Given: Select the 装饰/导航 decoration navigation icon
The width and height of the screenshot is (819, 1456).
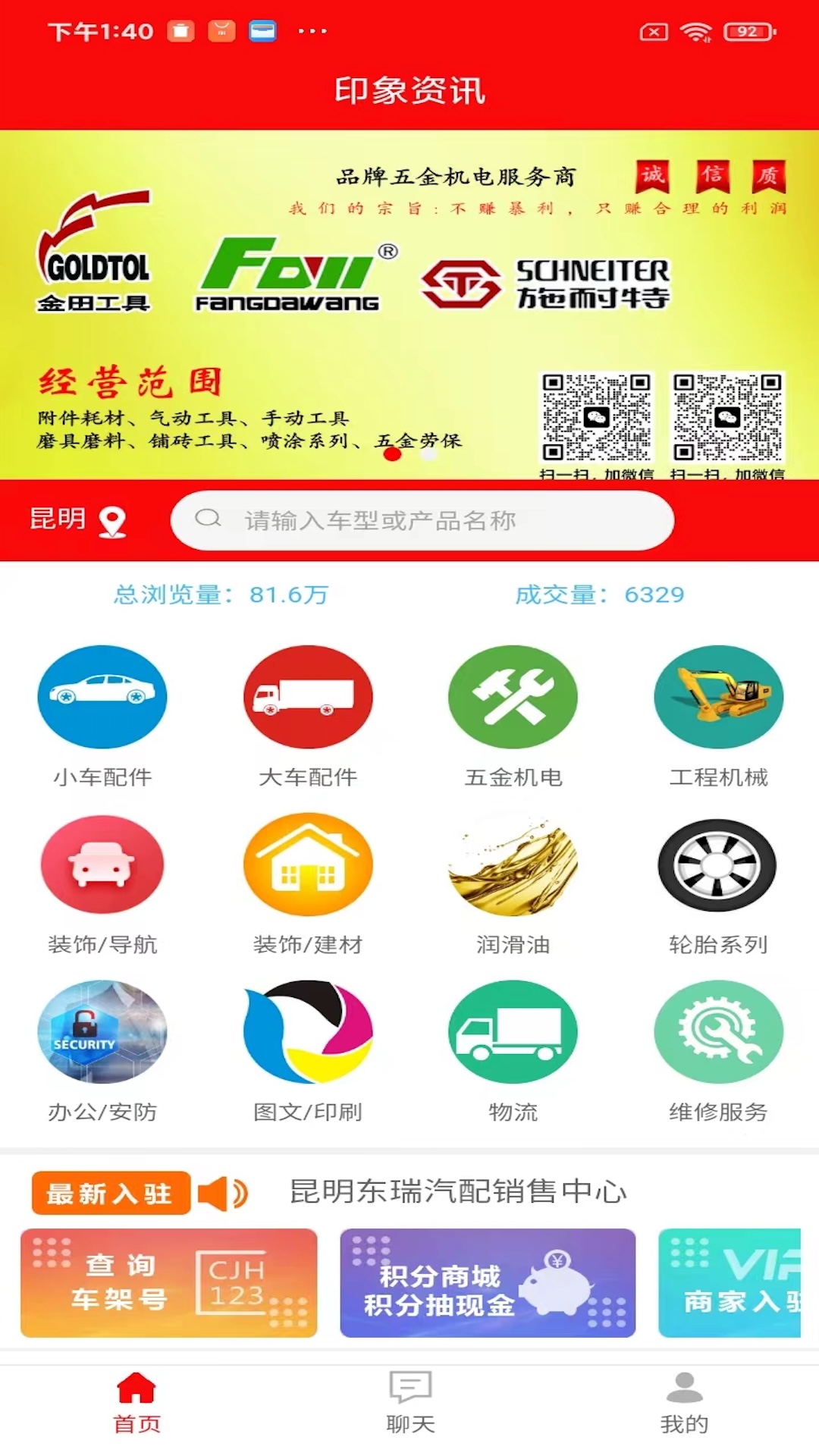Looking at the screenshot, I should point(102,866).
